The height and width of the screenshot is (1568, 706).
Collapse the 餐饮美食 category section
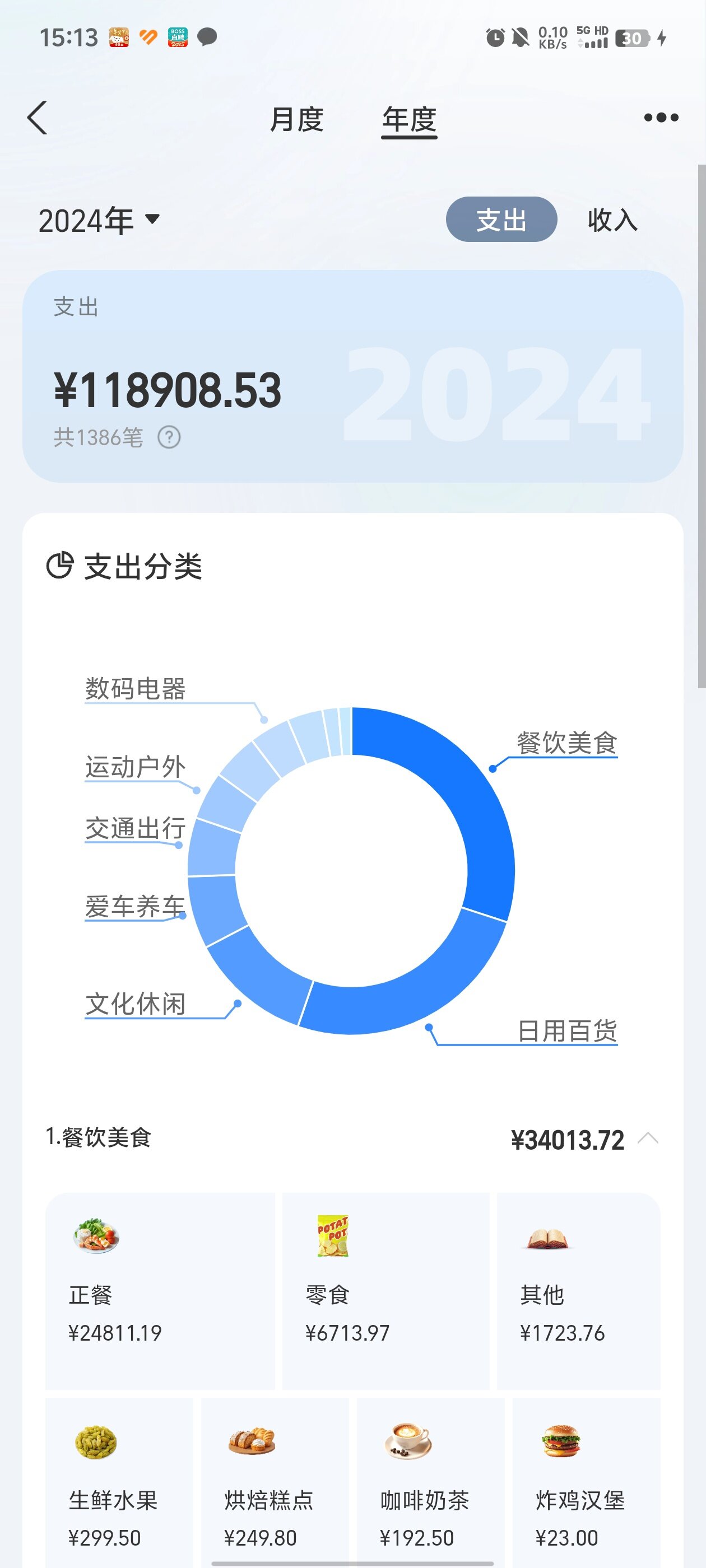click(648, 1138)
